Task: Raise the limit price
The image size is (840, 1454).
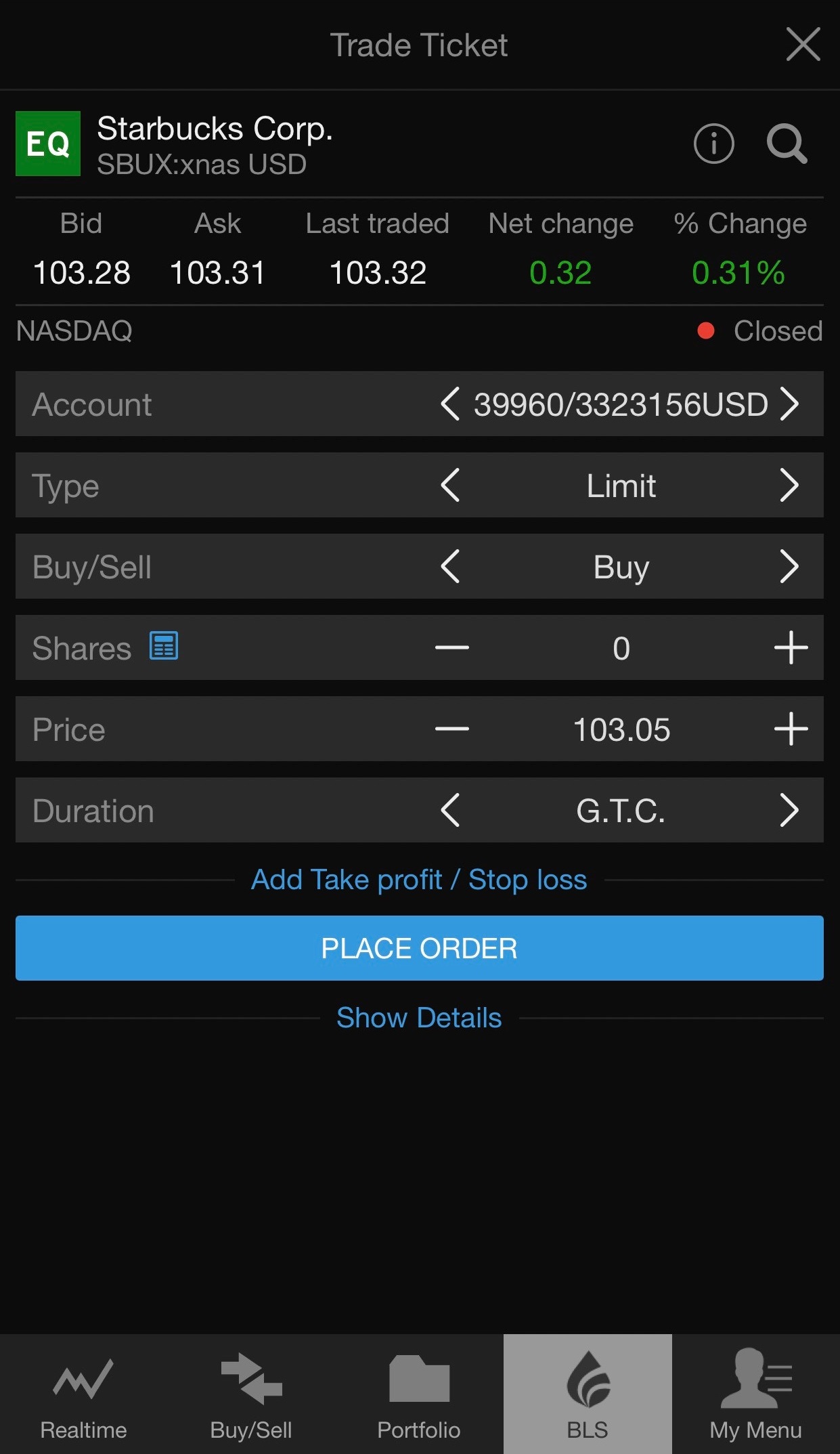Action: [791, 729]
